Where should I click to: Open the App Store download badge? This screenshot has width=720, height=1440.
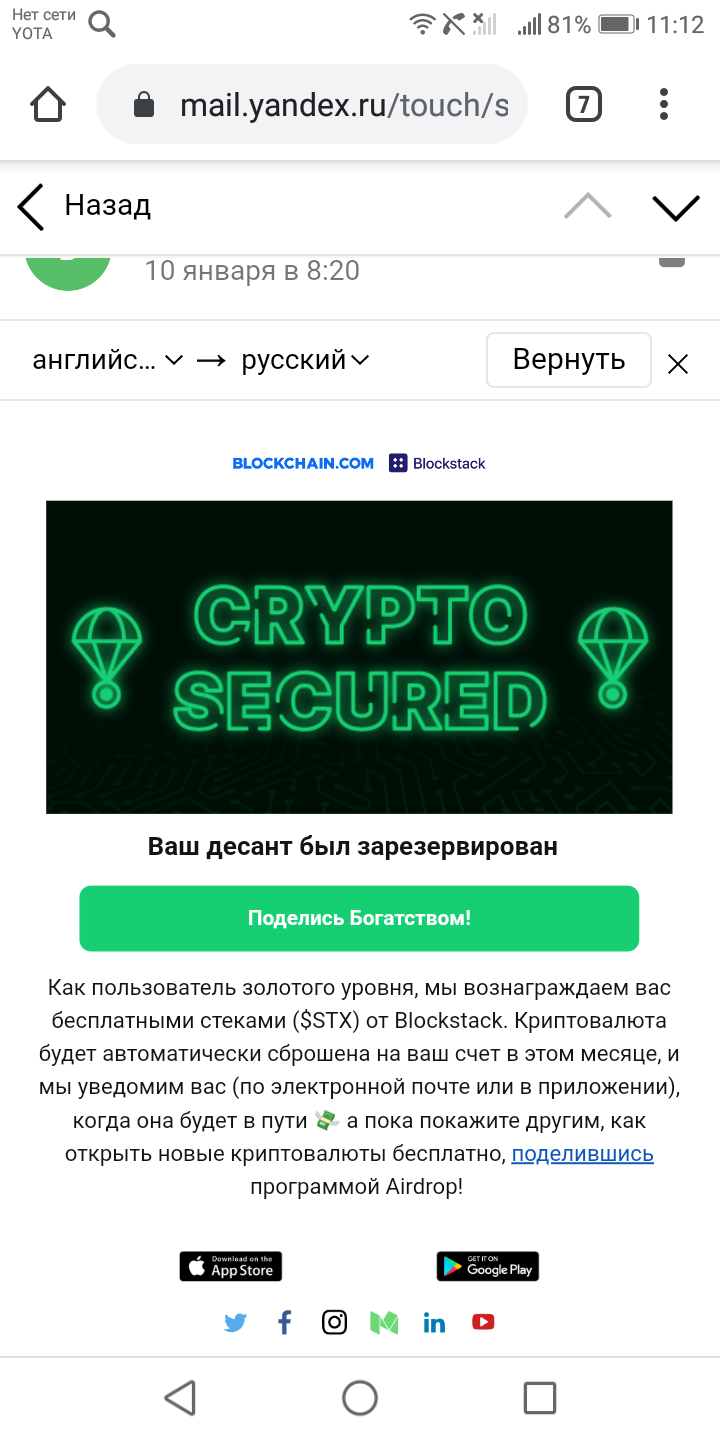pyautogui.click(x=231, y=1266)
